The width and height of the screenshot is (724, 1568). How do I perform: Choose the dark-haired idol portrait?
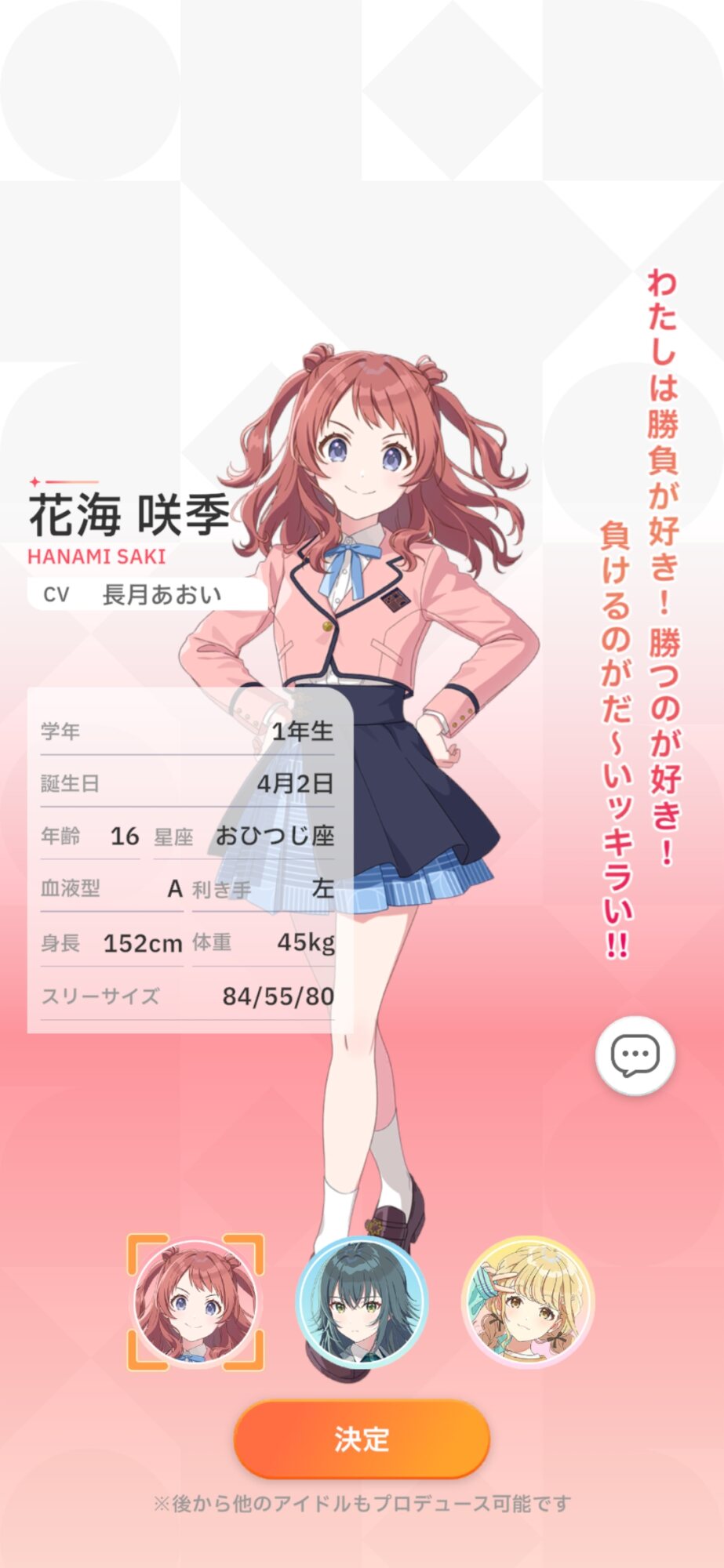[362, 1302]
